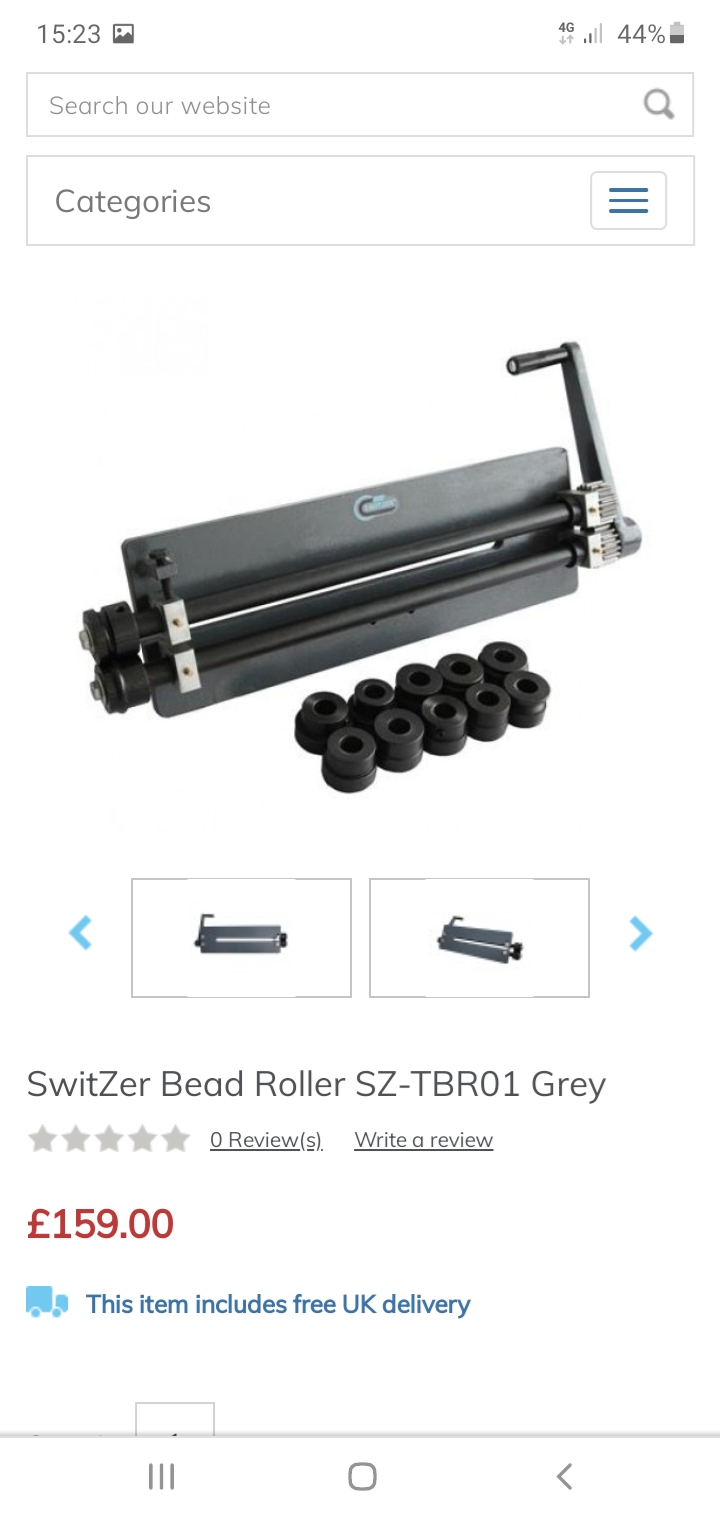Tap the magnifying glass search icon
Image resolution: width=720 pixels, height=1520 pixels.
click(658, 104)
